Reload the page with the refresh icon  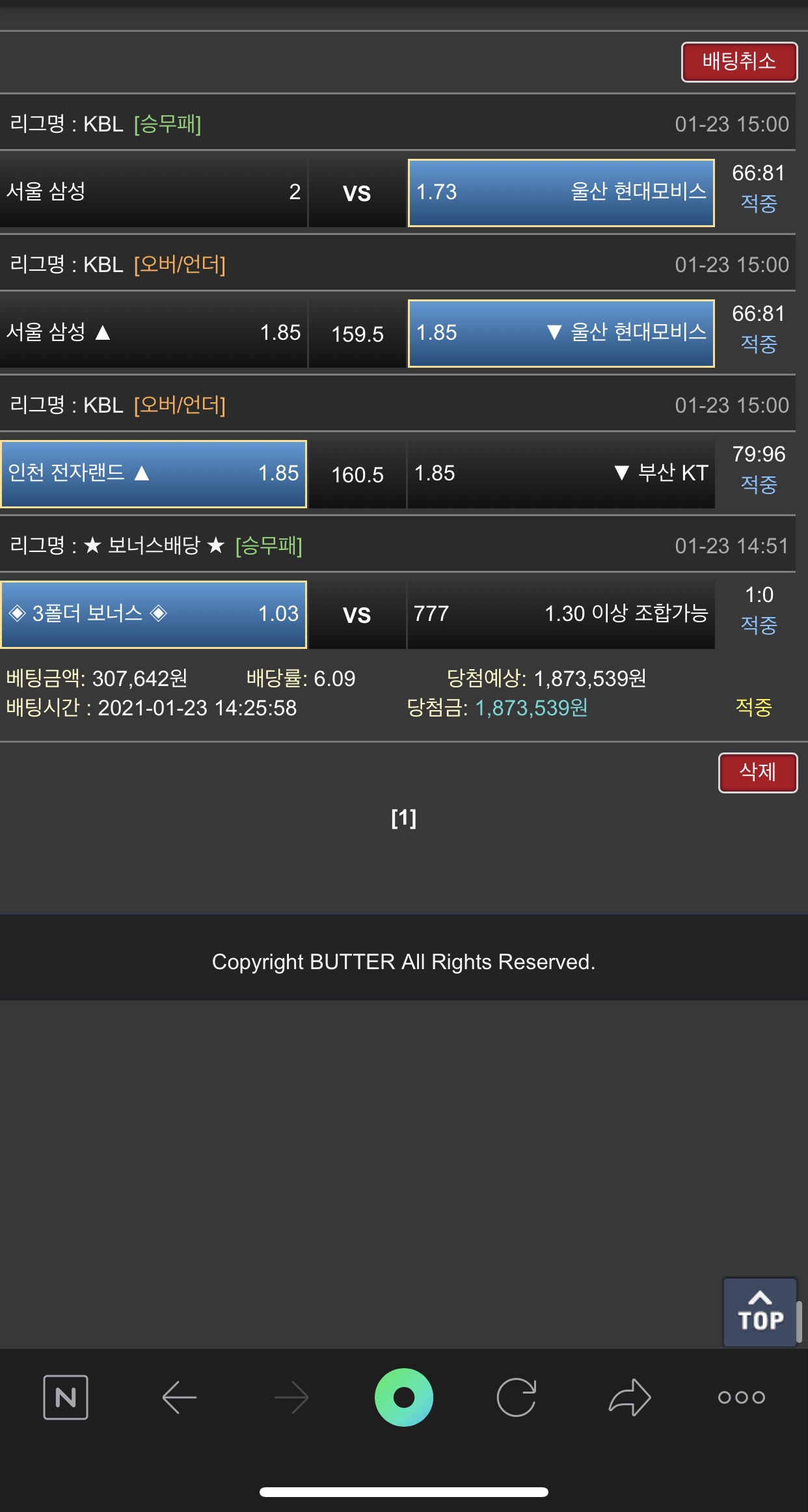click(517, 1397)
